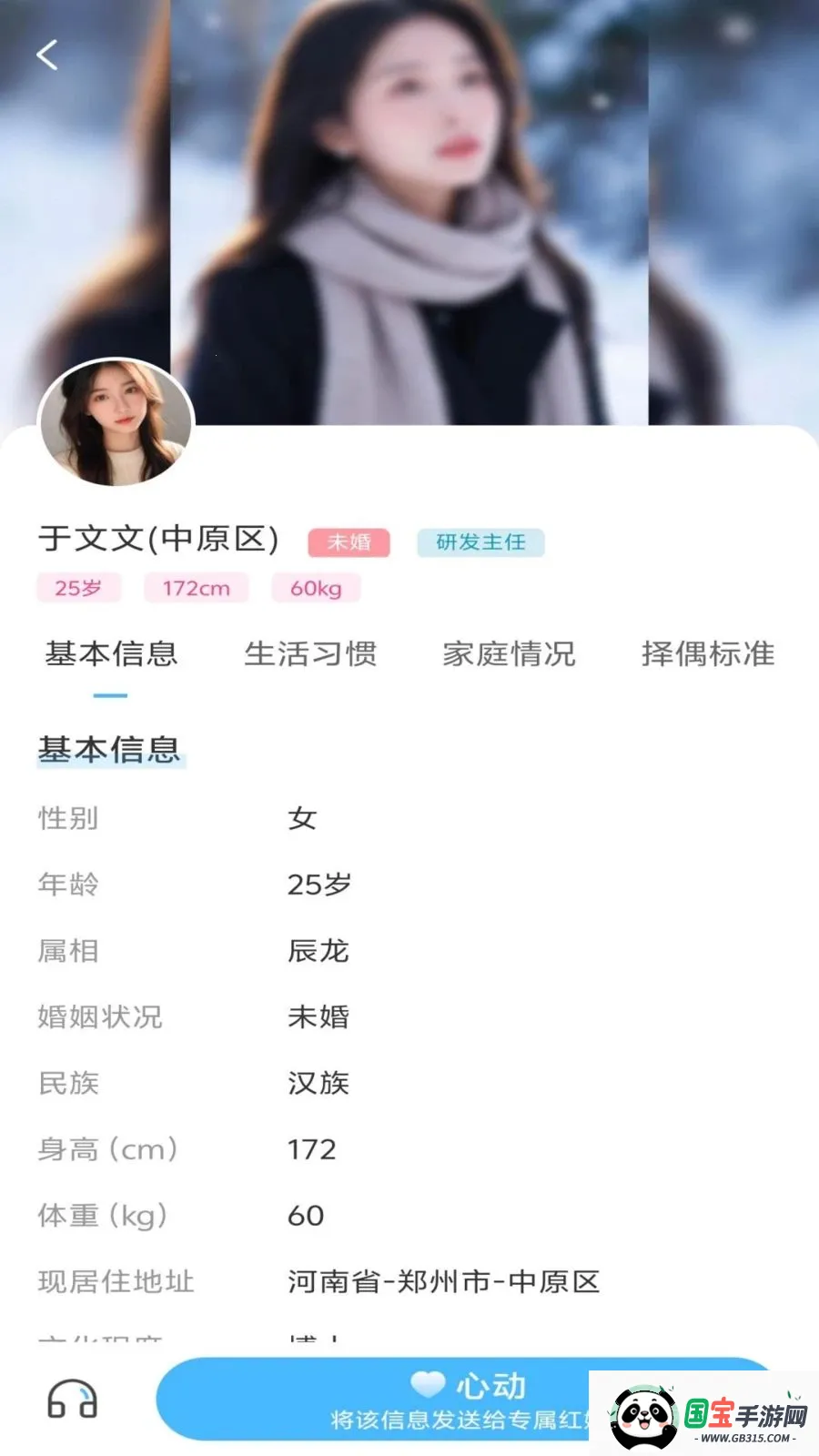View the blurred cover photo
Screen dimensions: 819x1456
coord(409,213)
